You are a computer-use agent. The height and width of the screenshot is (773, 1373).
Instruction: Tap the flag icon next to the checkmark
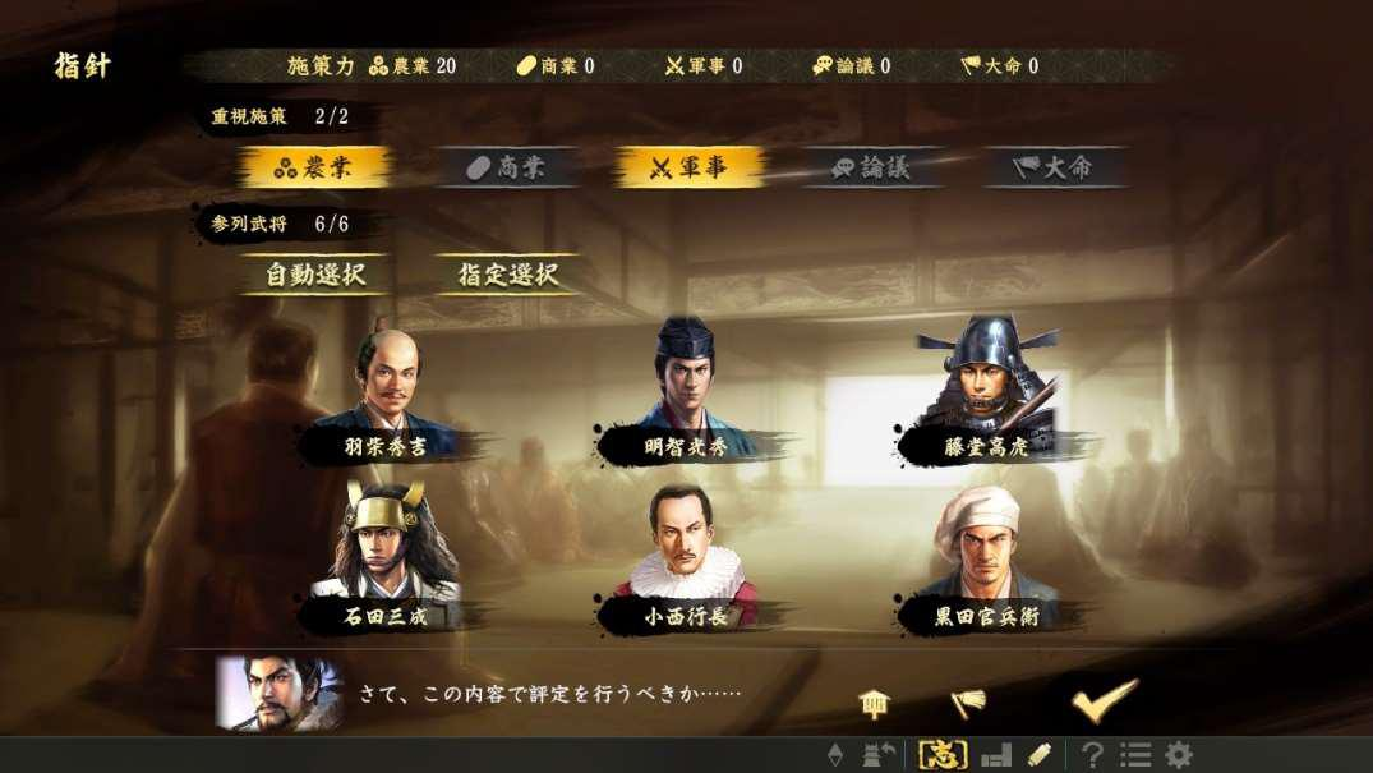968,703
